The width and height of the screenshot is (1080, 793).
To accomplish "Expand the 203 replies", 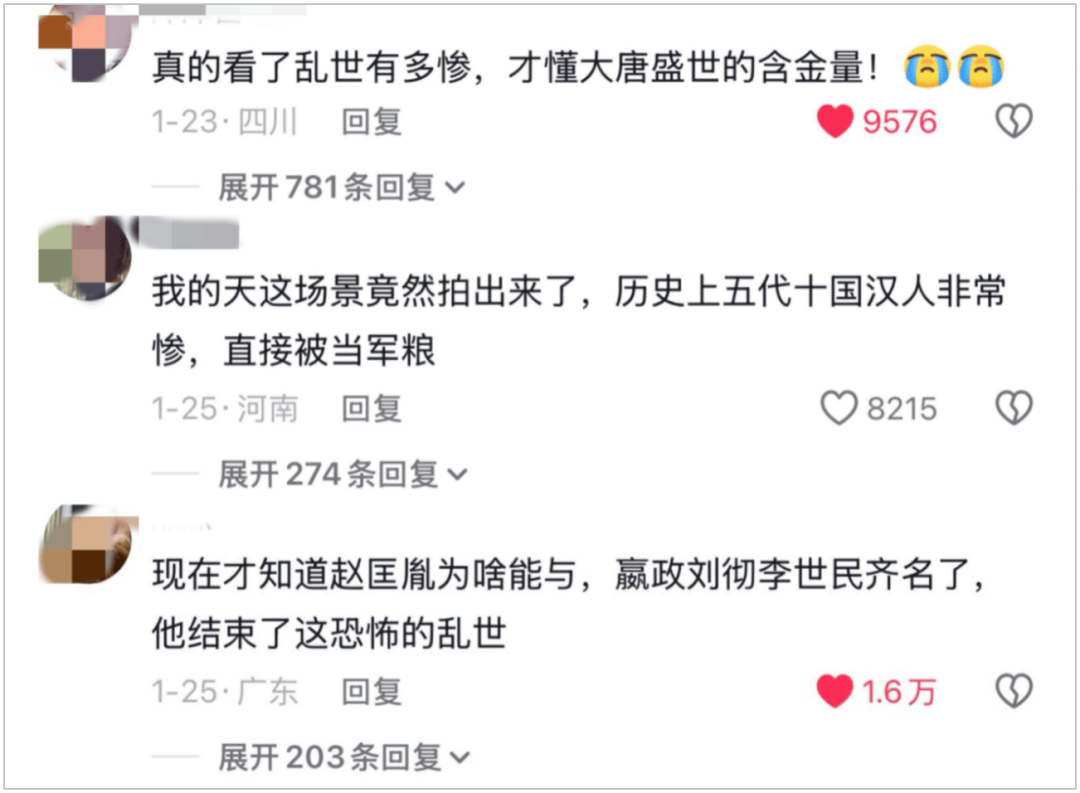I will click(341, 757).
